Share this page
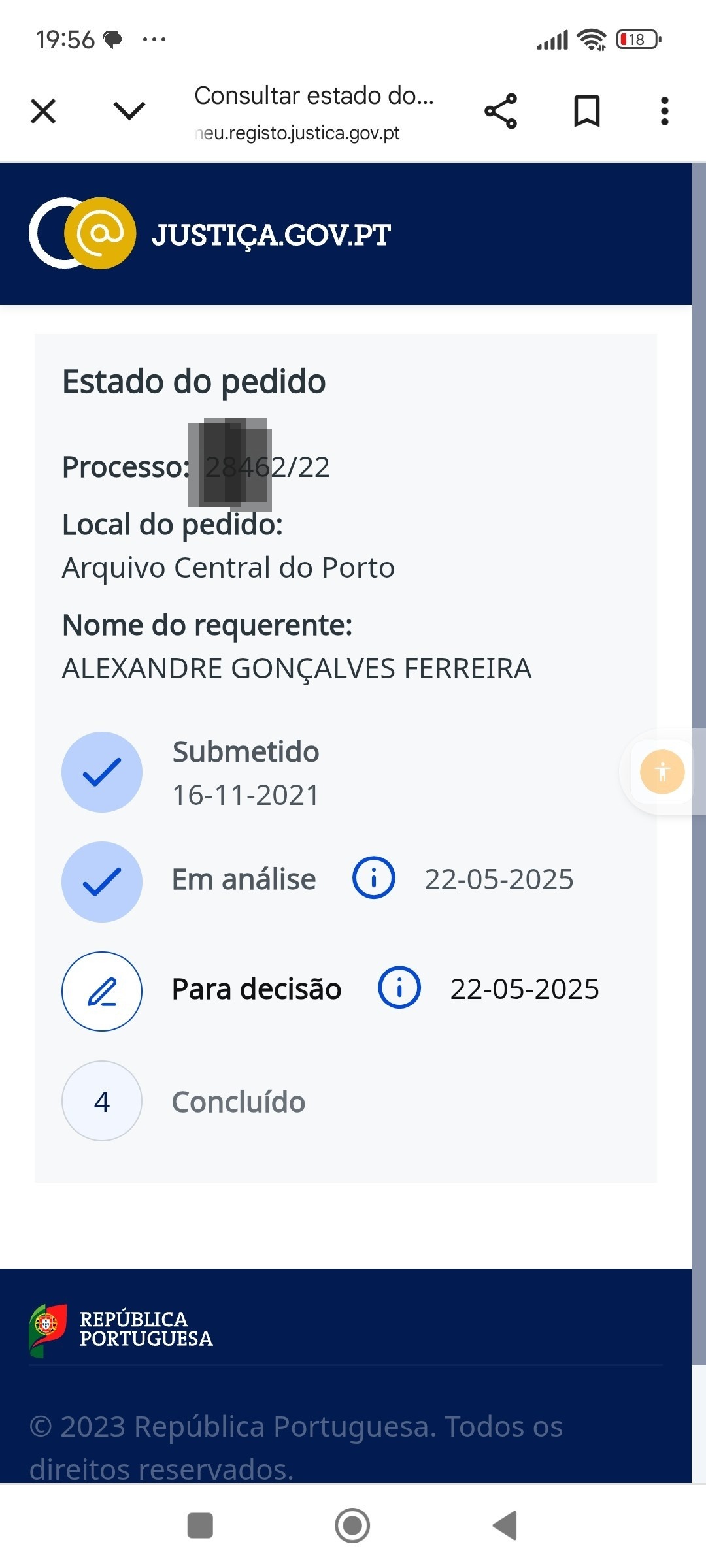The image size is (706, 1568). (501, 111)
